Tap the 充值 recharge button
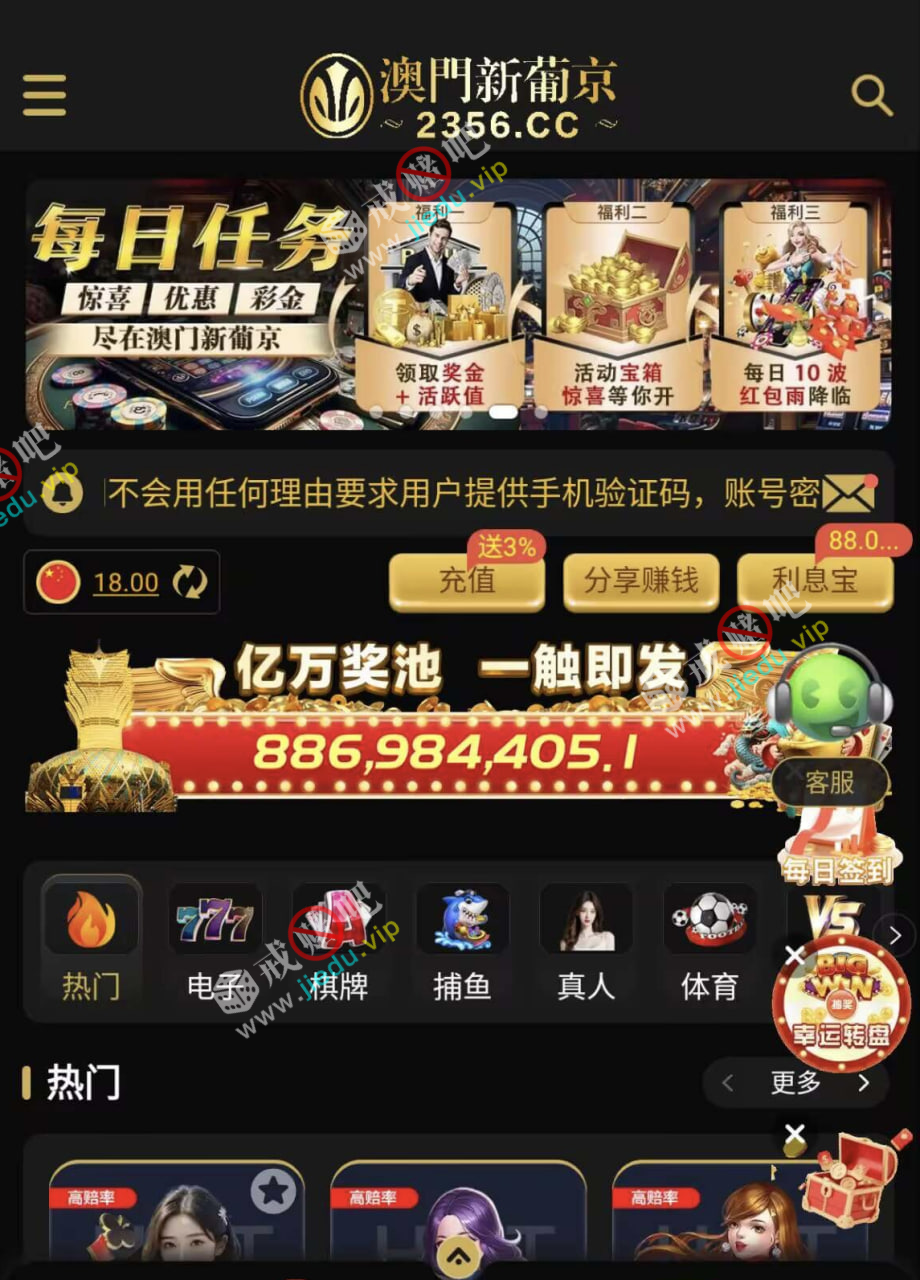 [467, 580]
